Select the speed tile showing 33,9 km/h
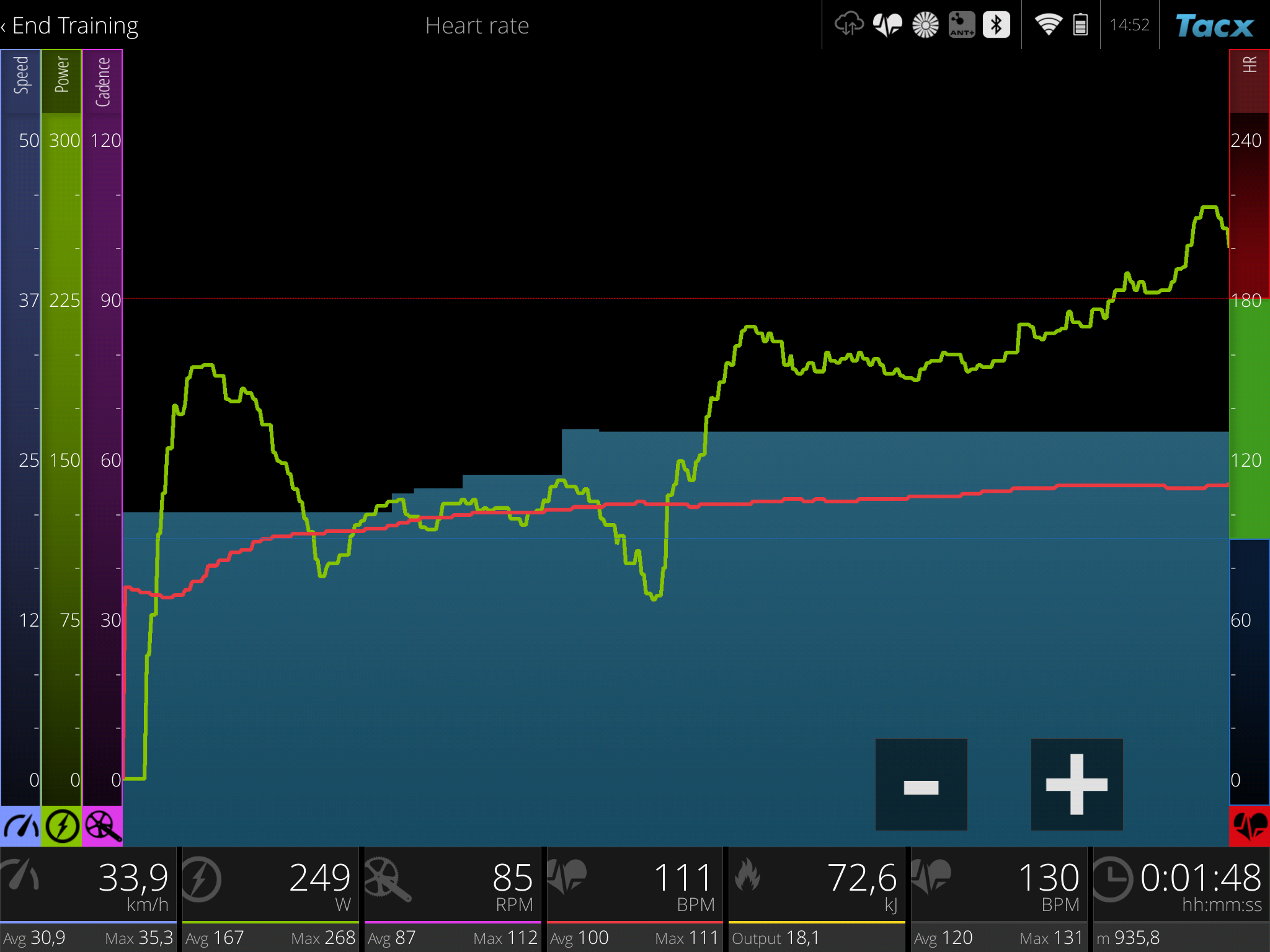The width and height of the screenshot is (1270, 952). coord(88,899)
